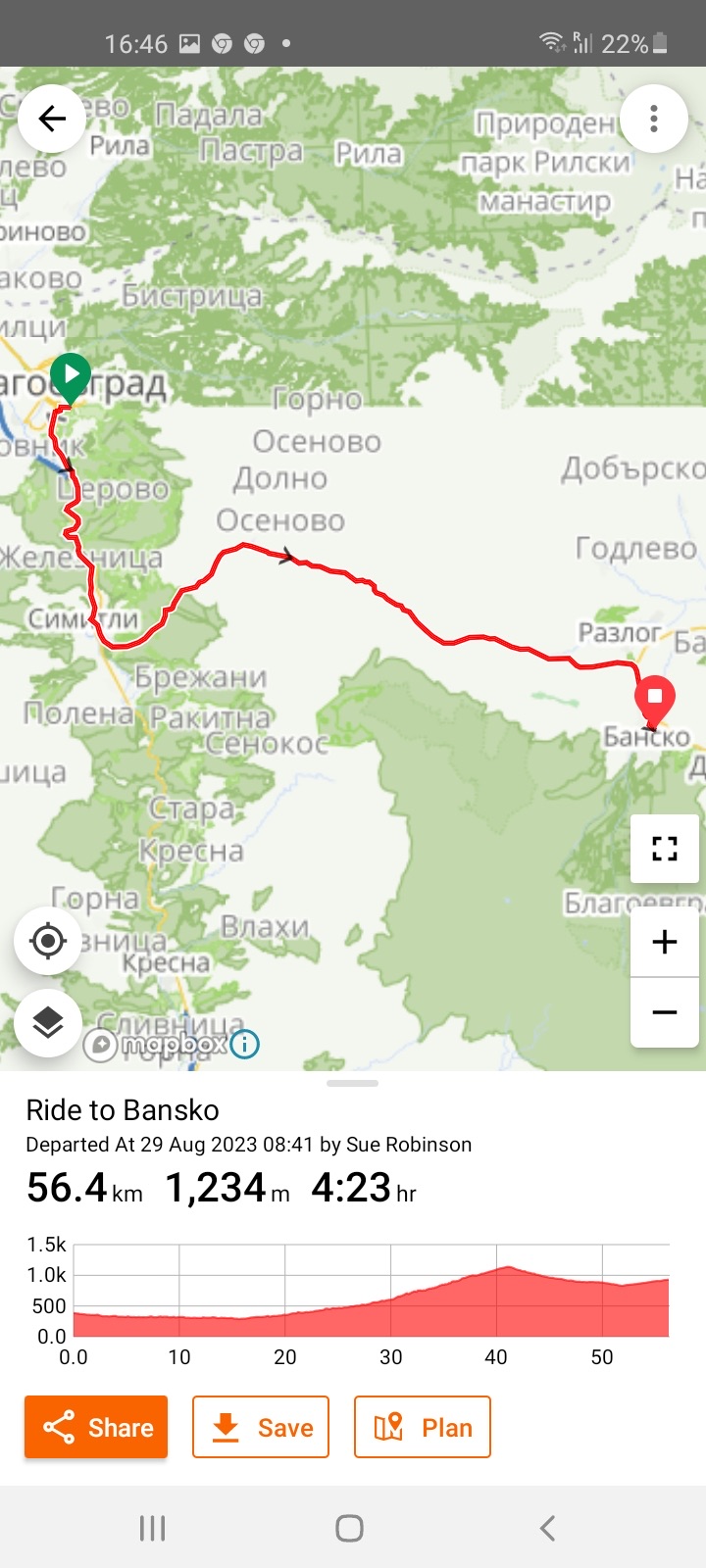The width and height of the screenshot is (706, 1568).
Task: Zoom in on the map
Action: coord(665,942)
